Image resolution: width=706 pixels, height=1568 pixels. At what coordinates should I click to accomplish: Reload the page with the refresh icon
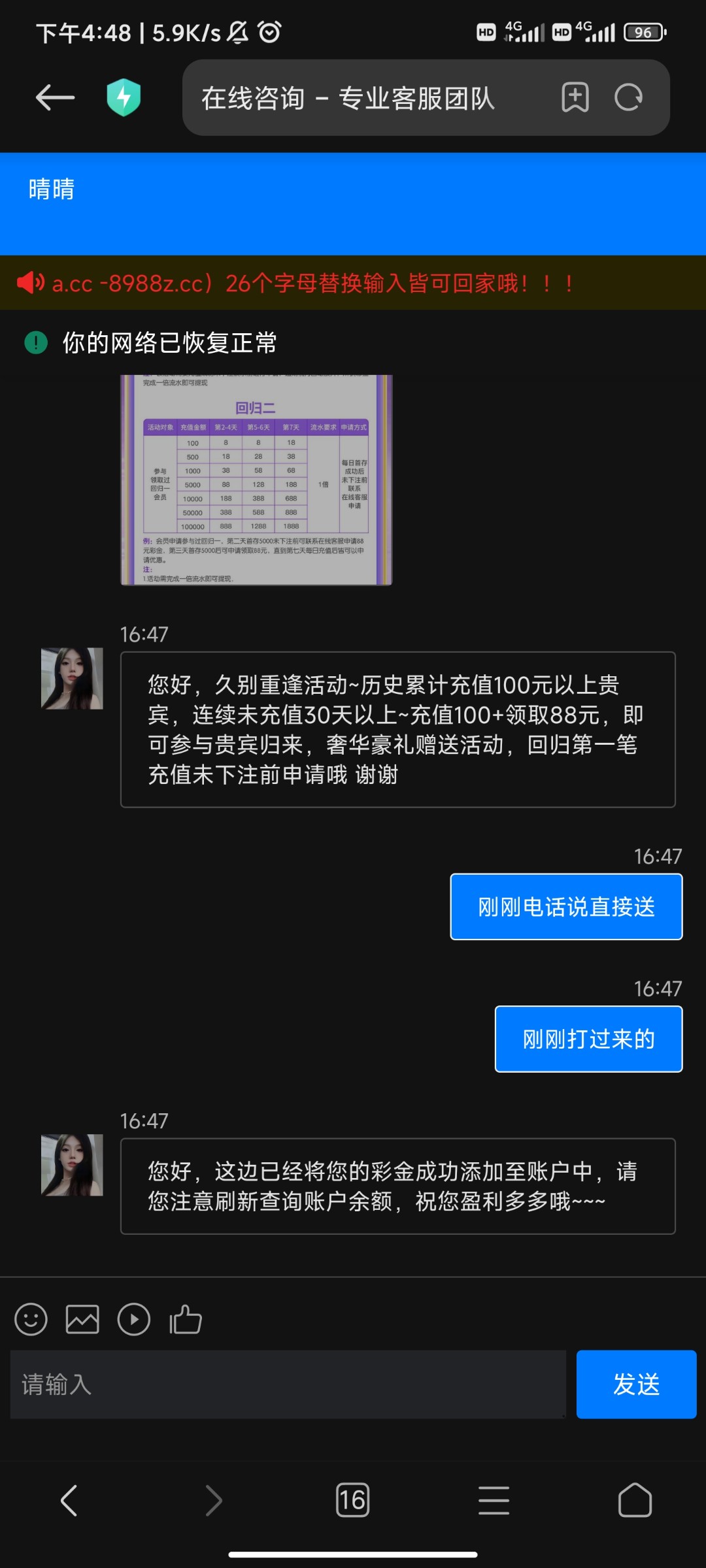(628, 98)
